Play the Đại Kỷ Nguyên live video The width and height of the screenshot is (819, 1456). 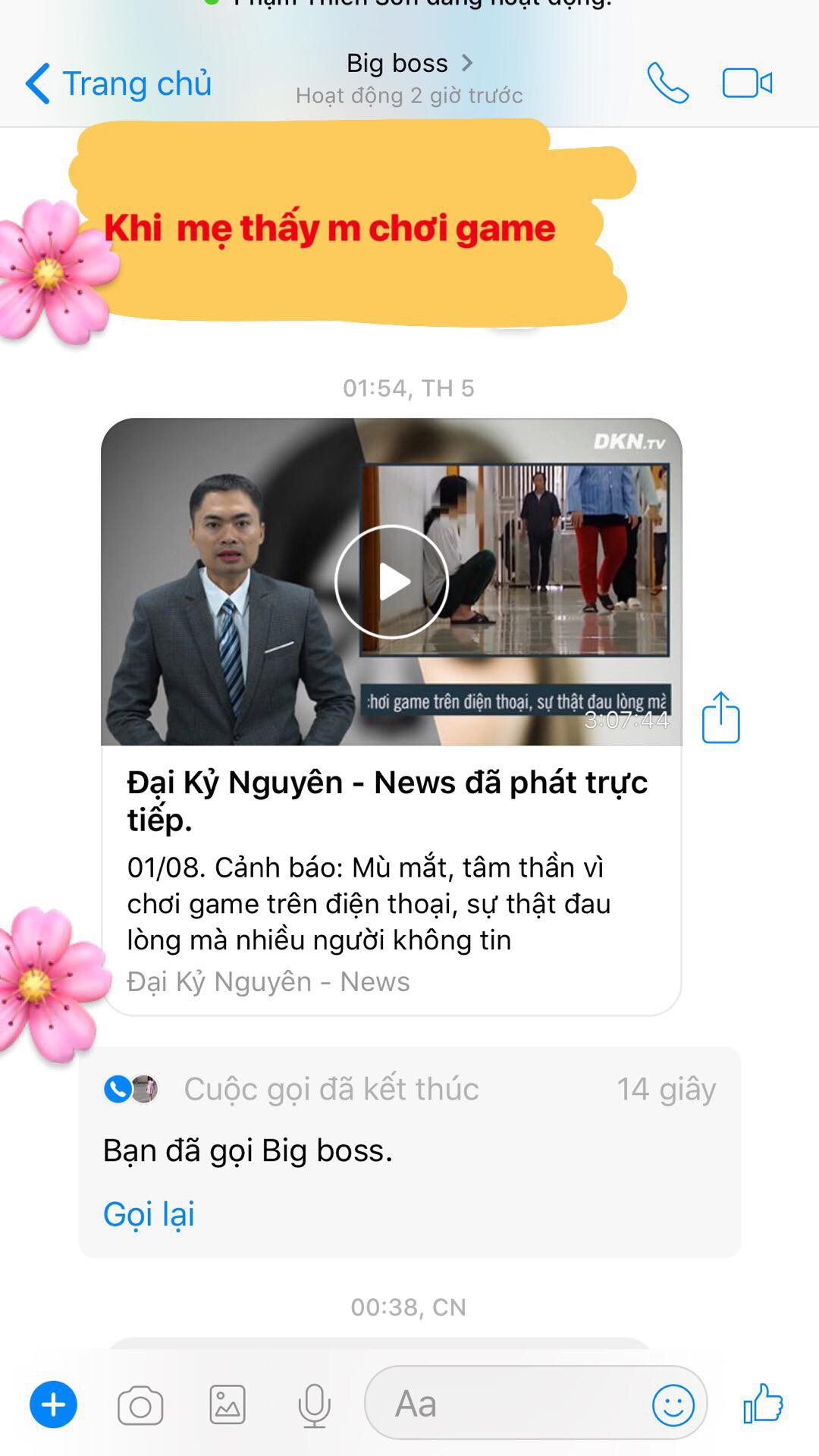[392, 582]
